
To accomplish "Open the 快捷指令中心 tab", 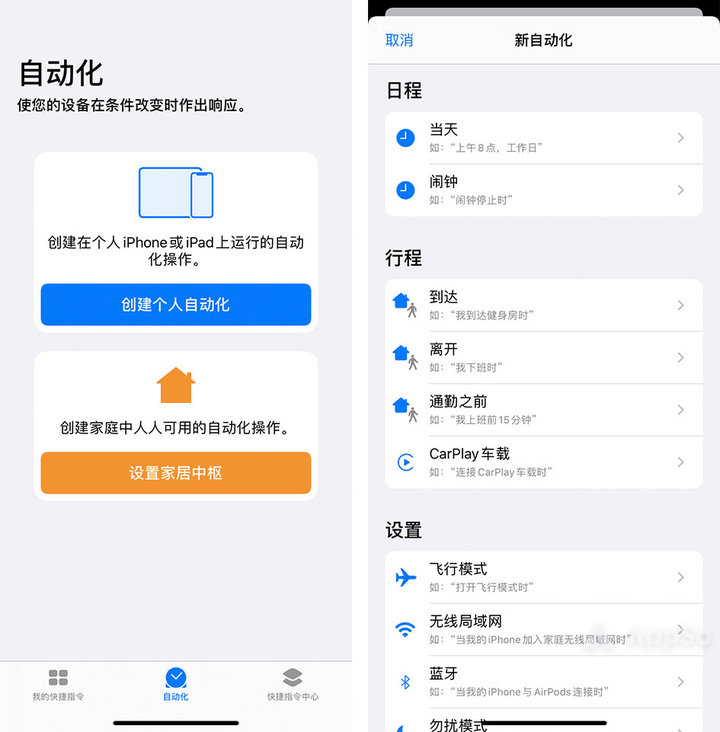I will pos(291,697).
